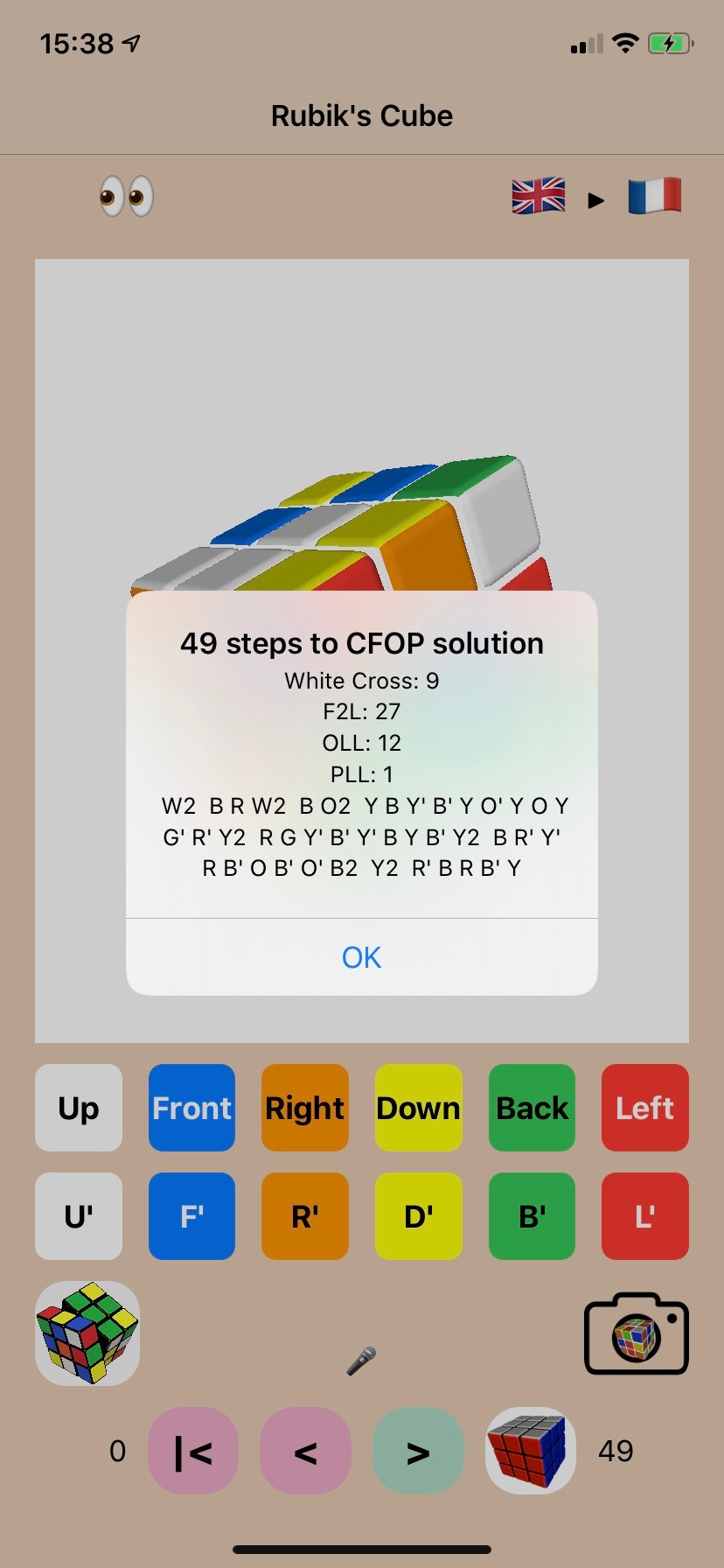Viewport: 724px width, 1568px height.
Task: Rotate the Back face
Action: click(532, 1108)
